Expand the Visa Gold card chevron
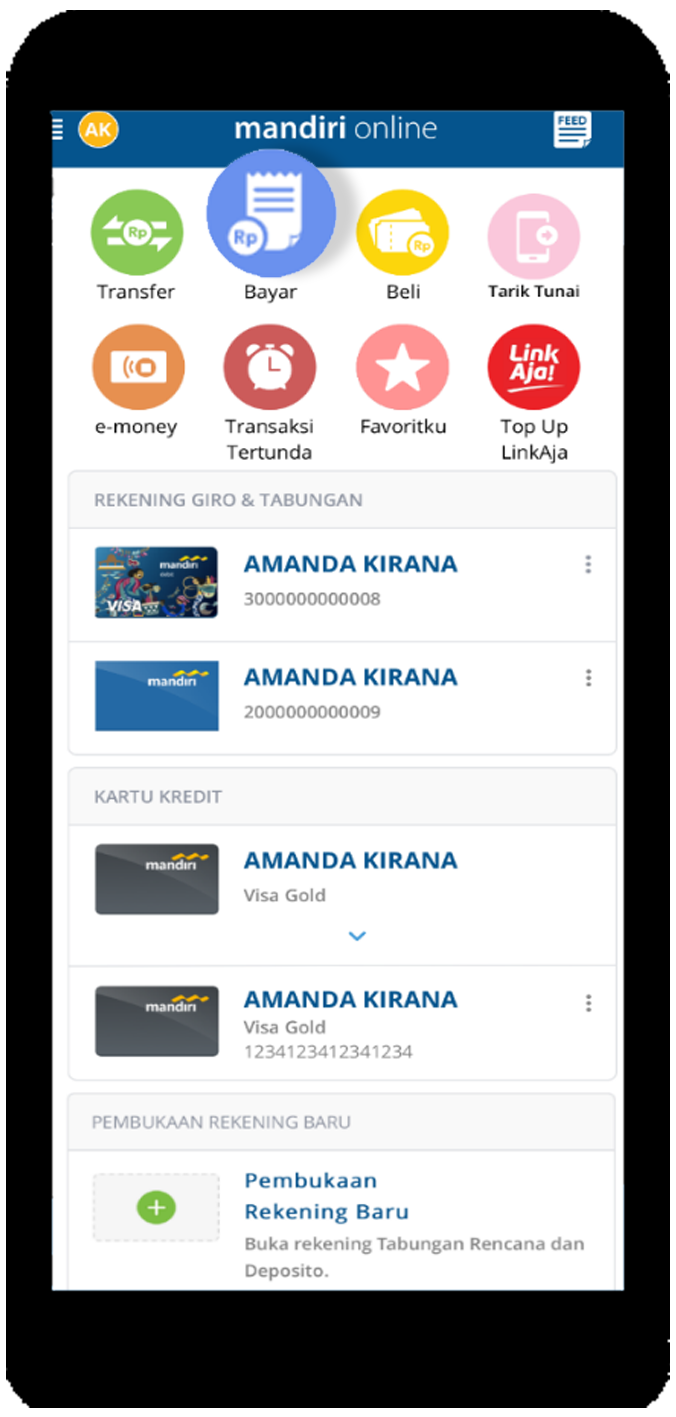This screenshot has width=676, height=1417. (x=357, y=937)
